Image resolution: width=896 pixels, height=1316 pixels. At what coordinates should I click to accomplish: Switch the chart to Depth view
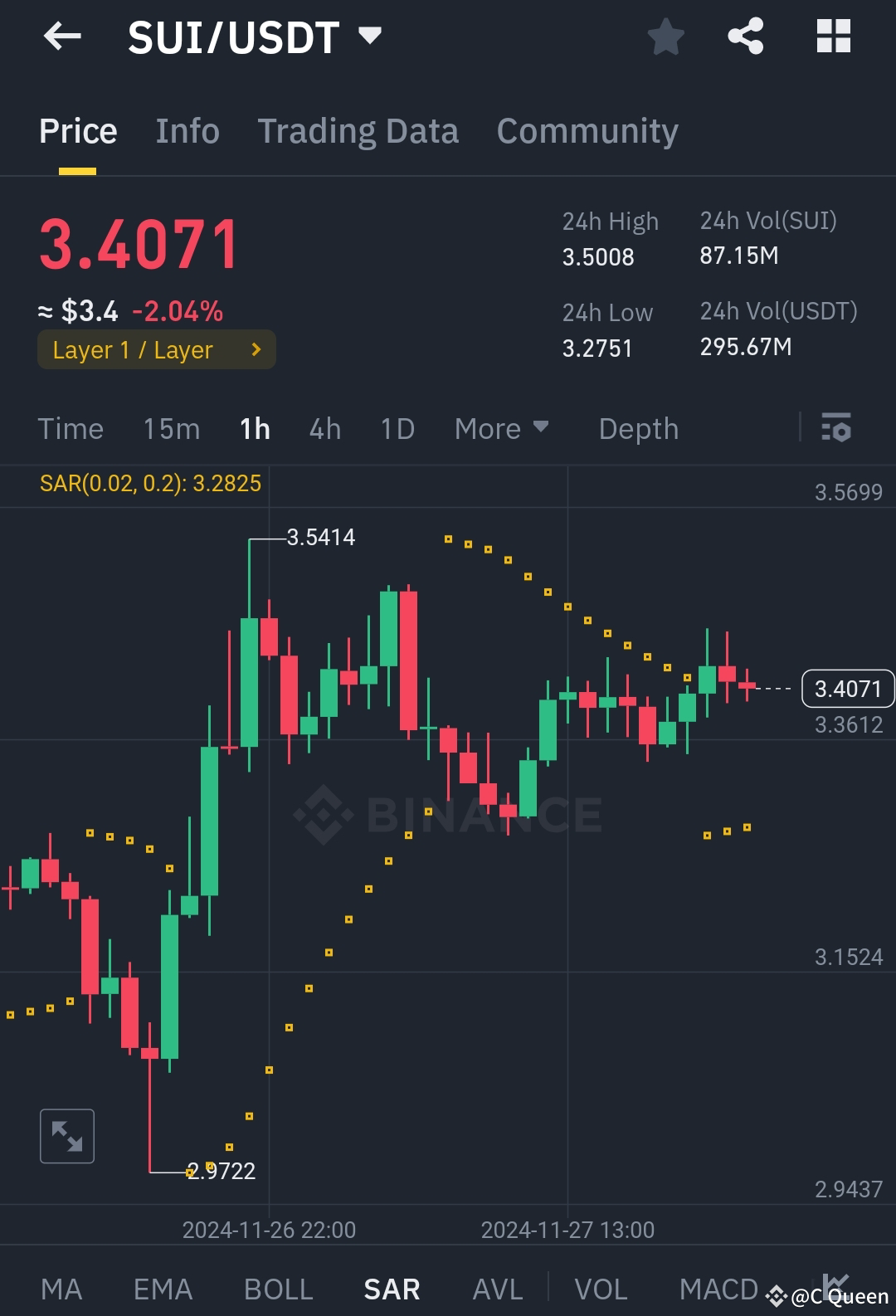(637, 428)
